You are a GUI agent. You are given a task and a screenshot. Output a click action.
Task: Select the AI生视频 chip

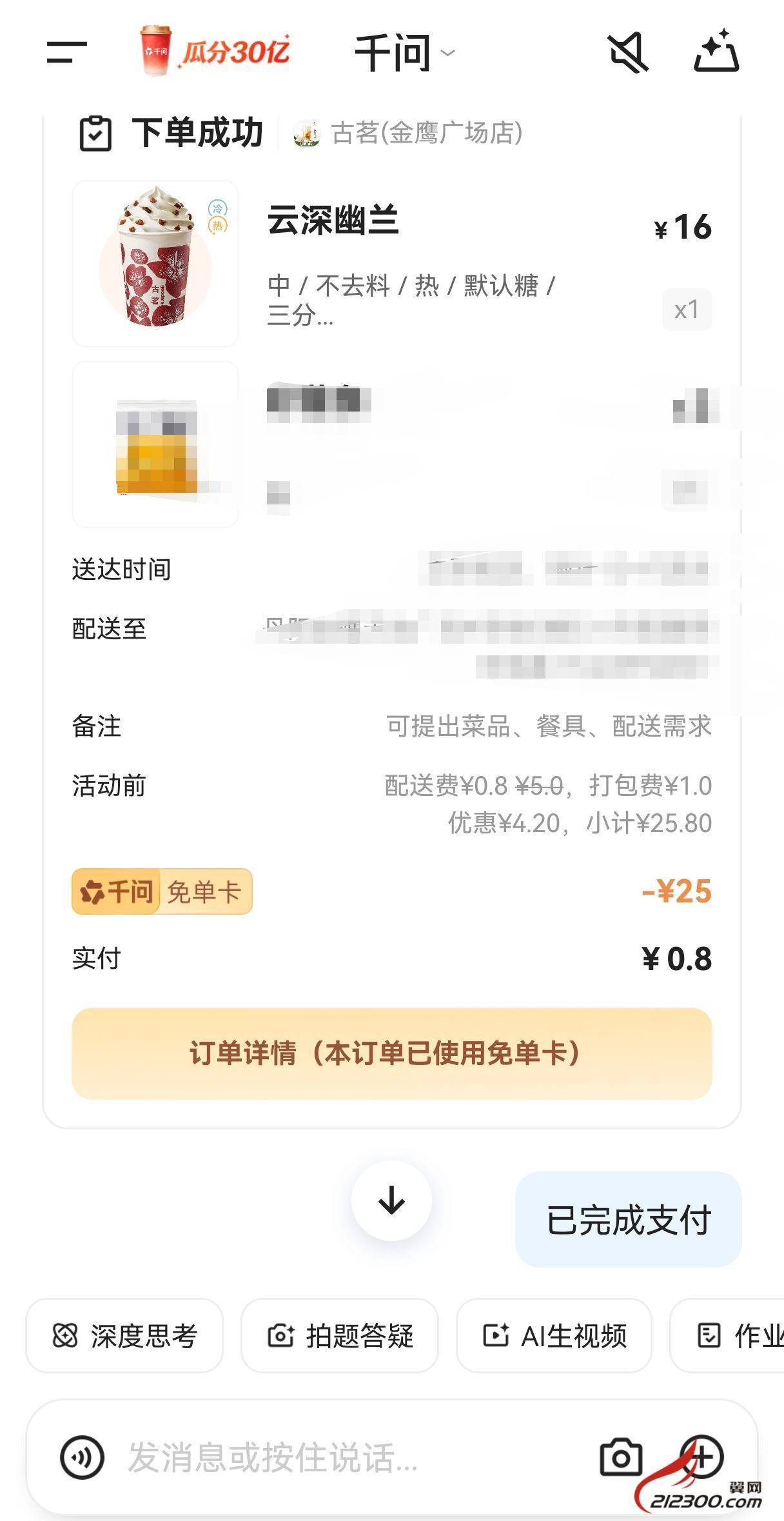[554, 1335]
